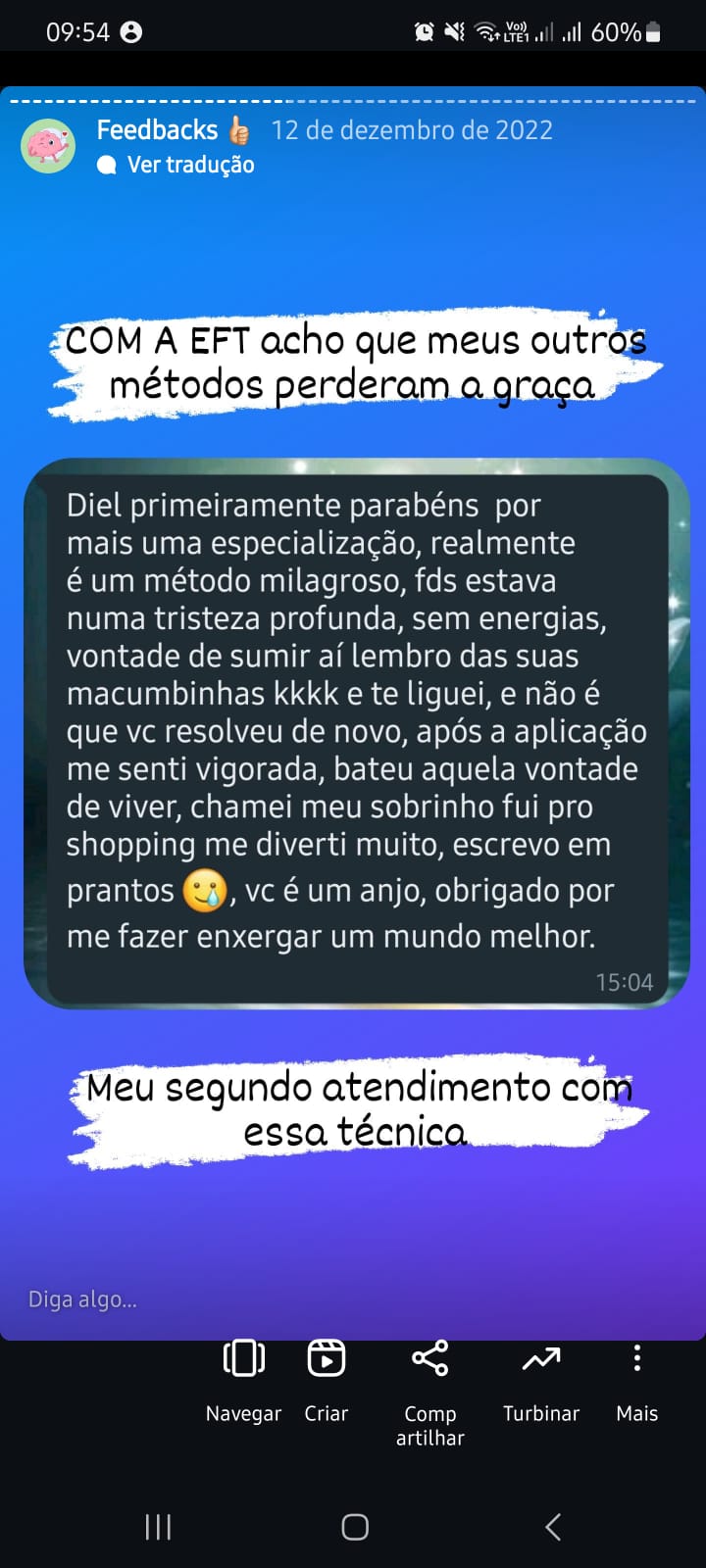Image resolution: width=706 pixels, height=1568 pixels.
Task: Select Criar to make a reel
Action: tap(326, 1380)
